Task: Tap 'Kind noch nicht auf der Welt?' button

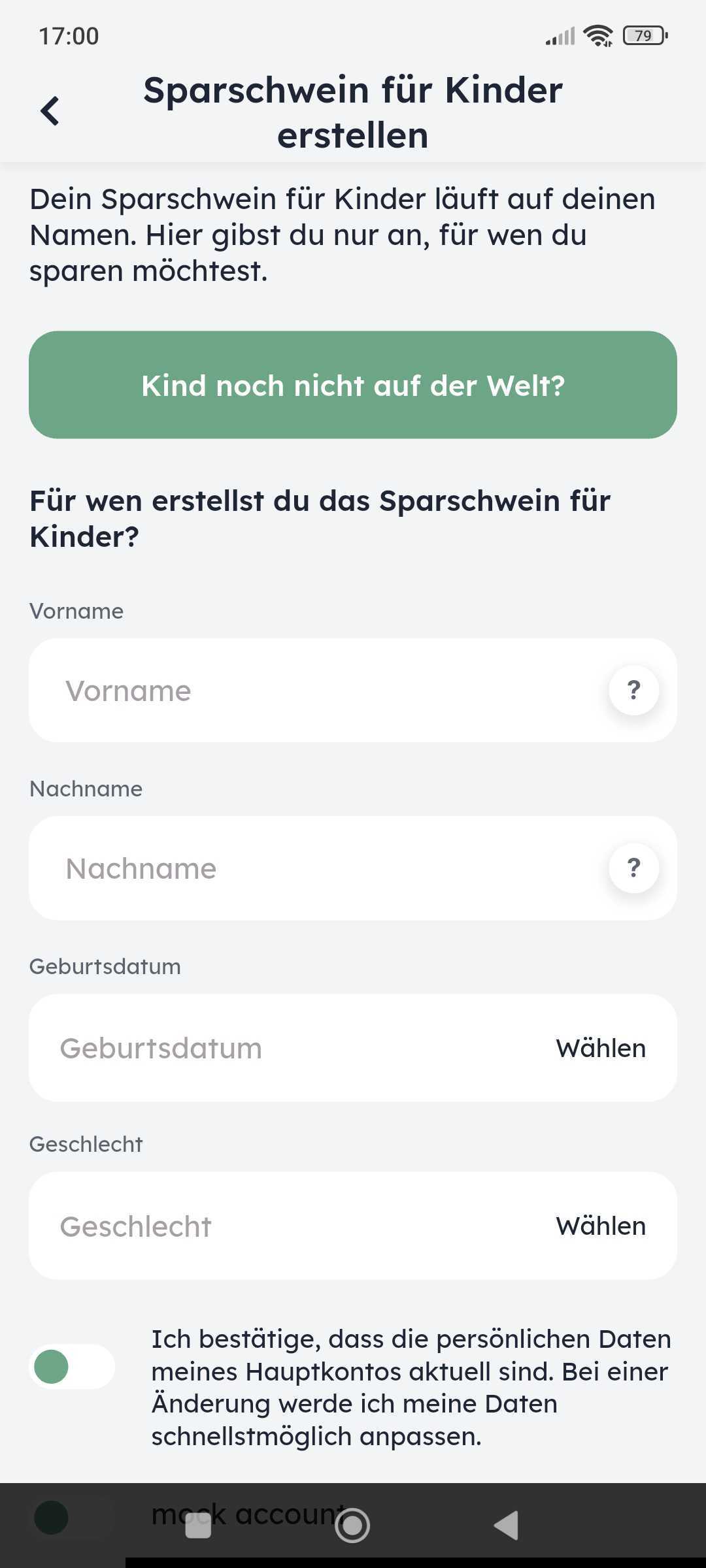Action: pyautogui.click(x=353, y=385)
